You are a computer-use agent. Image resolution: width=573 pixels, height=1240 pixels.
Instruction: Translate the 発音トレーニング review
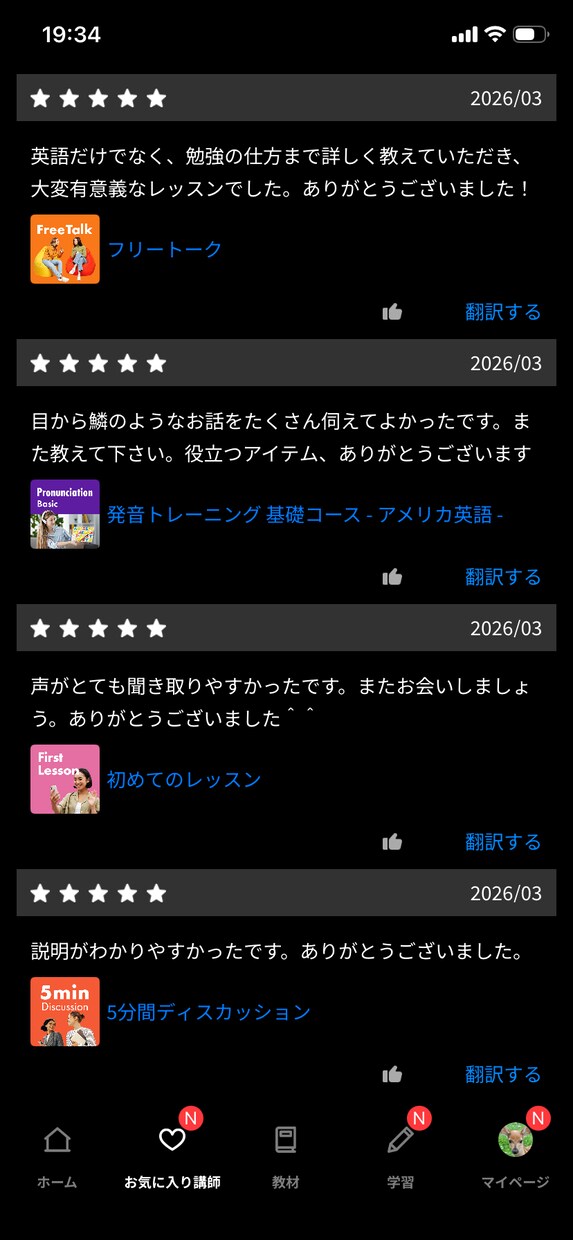tap(503, 577)
